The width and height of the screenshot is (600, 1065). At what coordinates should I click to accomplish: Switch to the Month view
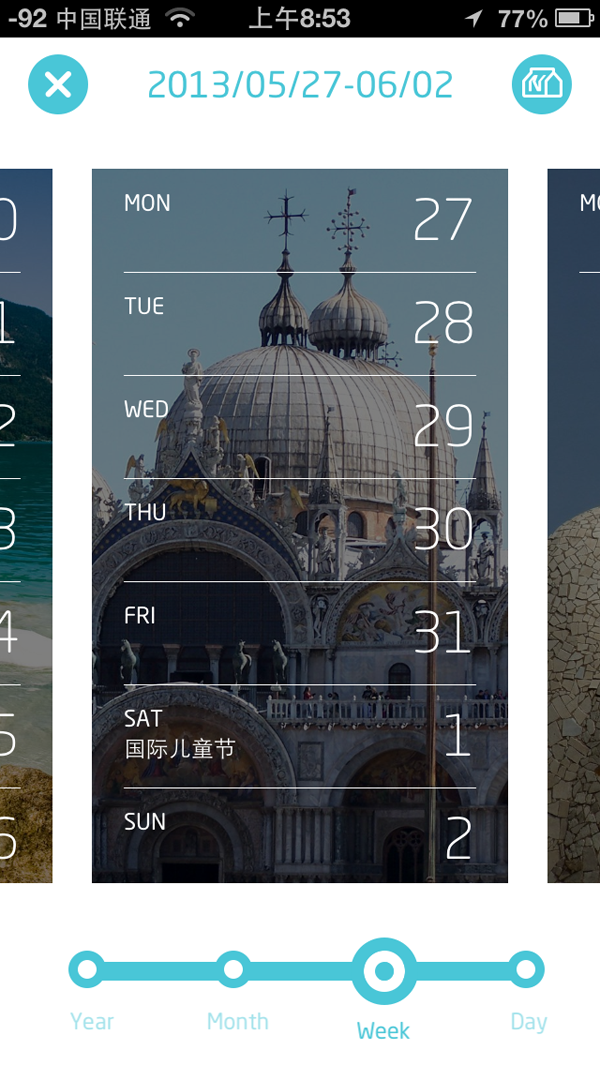pyautogui.click(x=233, y=969)
